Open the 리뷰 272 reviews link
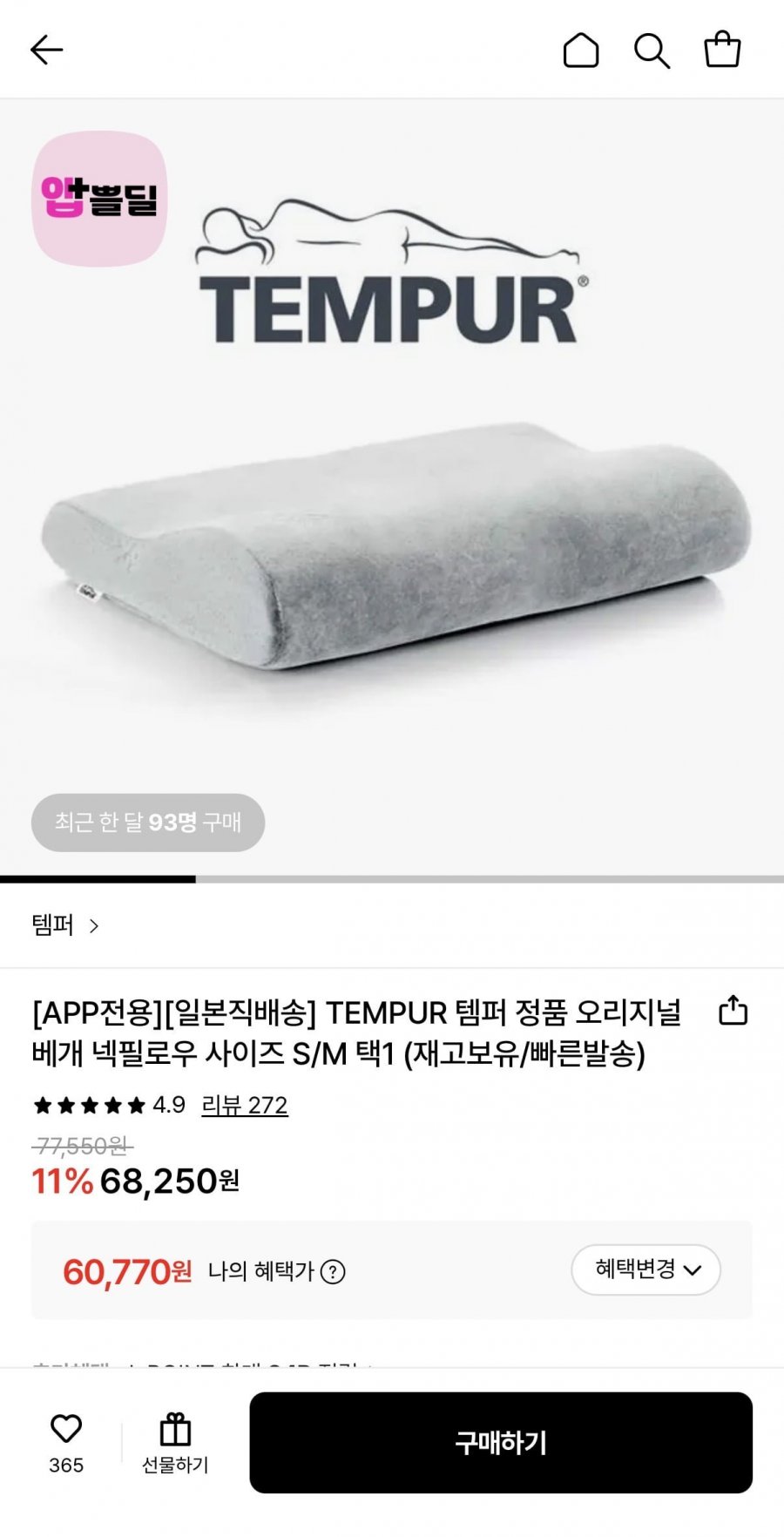Image resolution: width=784 pixels, height=1537 pixels. pyautogui.click(x=244, y=1106)
